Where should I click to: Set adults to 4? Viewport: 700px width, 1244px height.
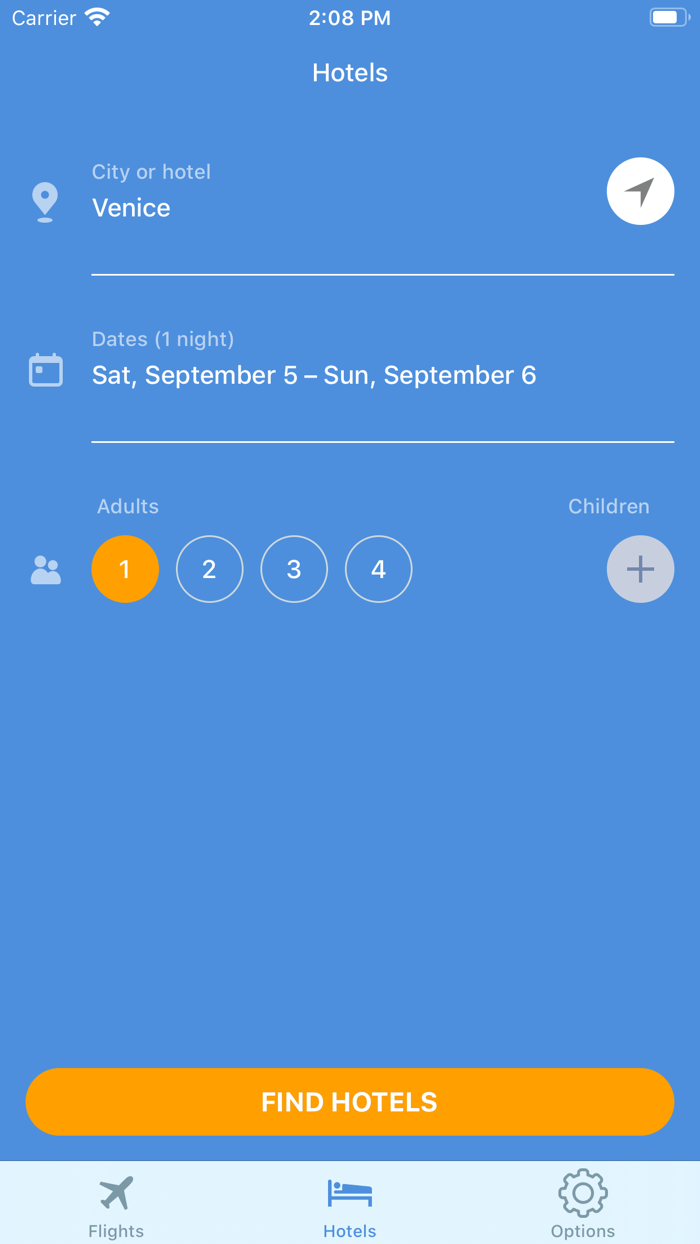pyautogui.click(x=378, y=569)
